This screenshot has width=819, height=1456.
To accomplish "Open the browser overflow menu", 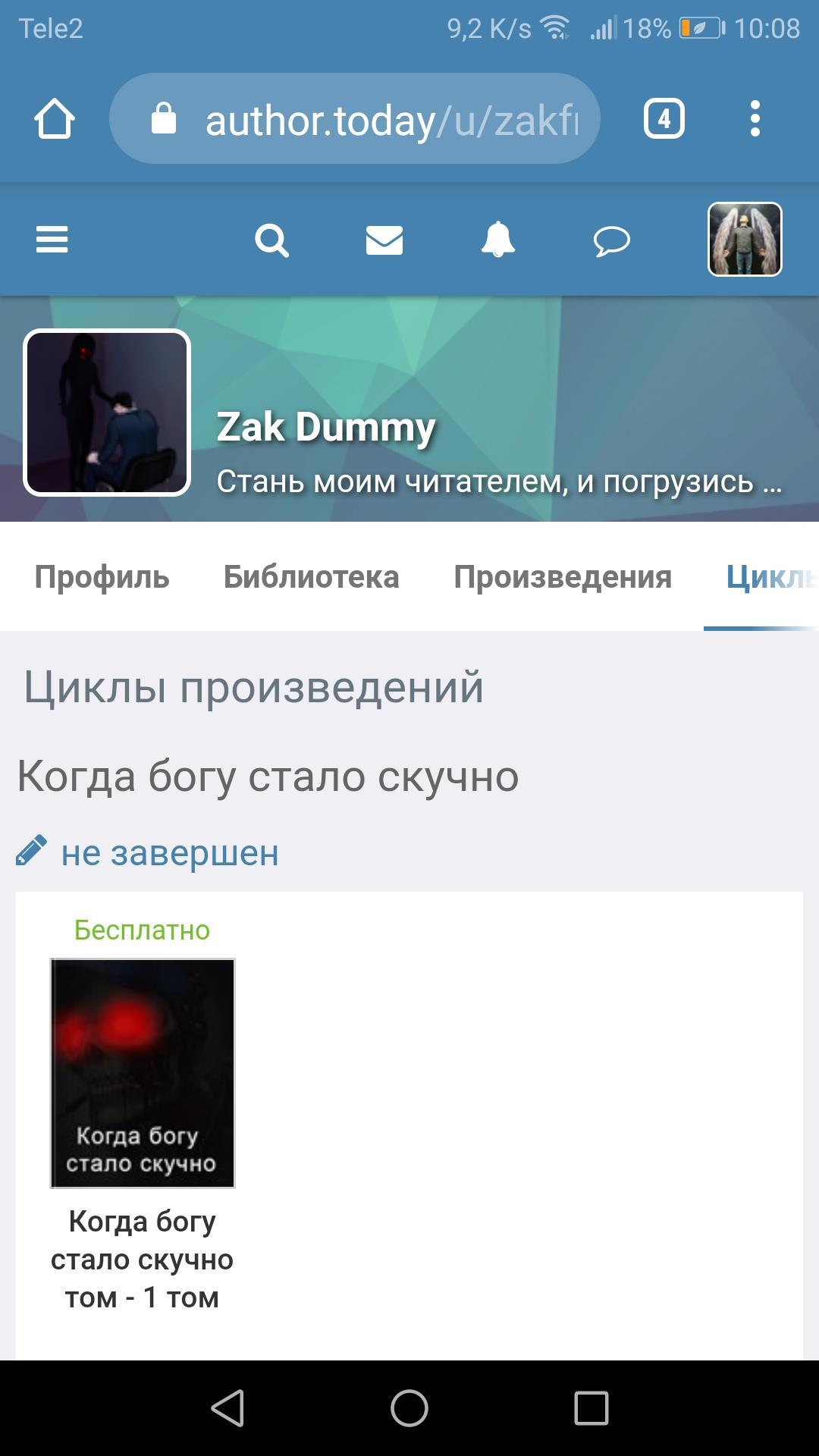I will click(x=755, y=119).
